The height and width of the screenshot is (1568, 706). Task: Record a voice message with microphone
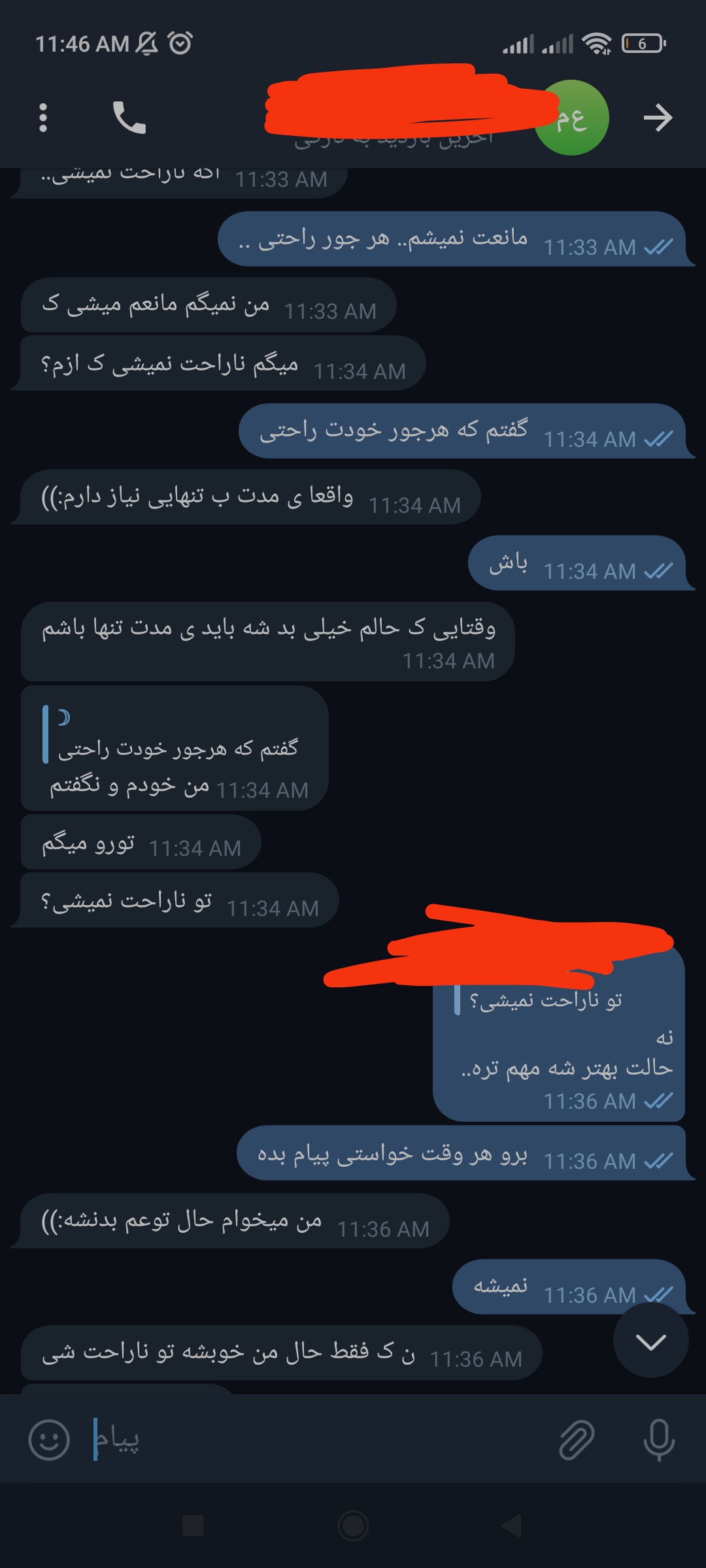click(658, 1440)
